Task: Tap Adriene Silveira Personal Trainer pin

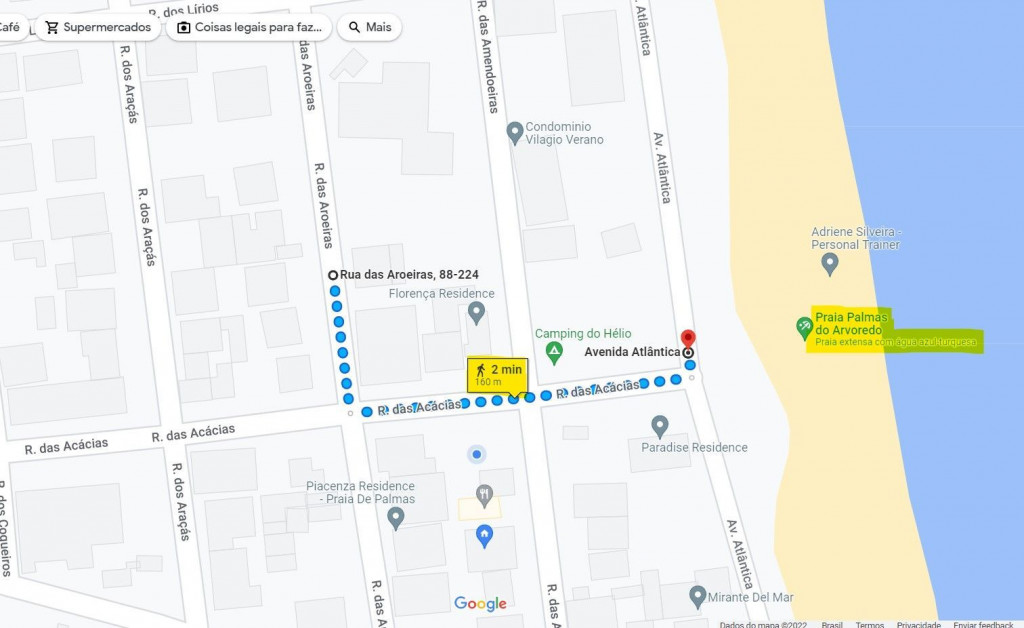Action: tap(829, 264)
